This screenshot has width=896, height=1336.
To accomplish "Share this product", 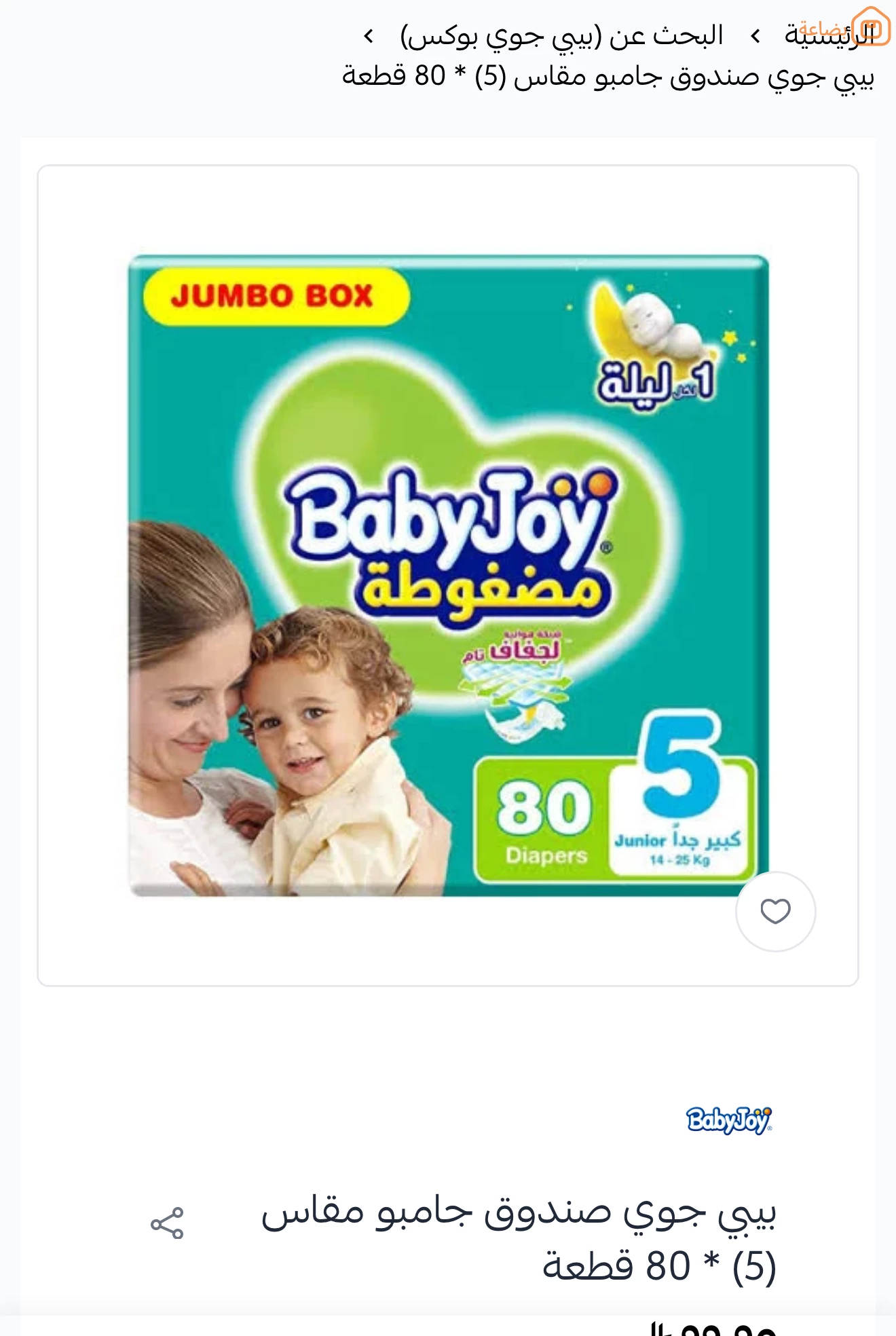I will 167,1223.
